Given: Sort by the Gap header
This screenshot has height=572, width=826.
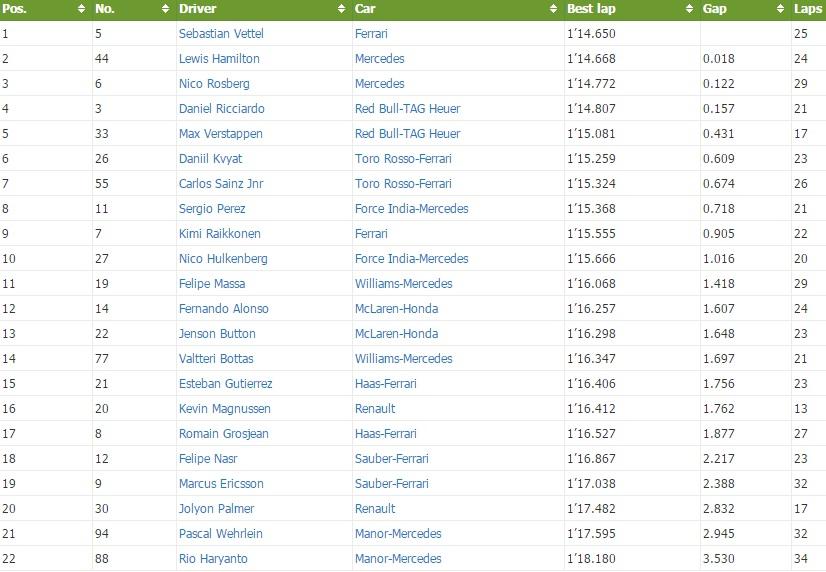Looking at the screenshot, I should pos(740,9).
